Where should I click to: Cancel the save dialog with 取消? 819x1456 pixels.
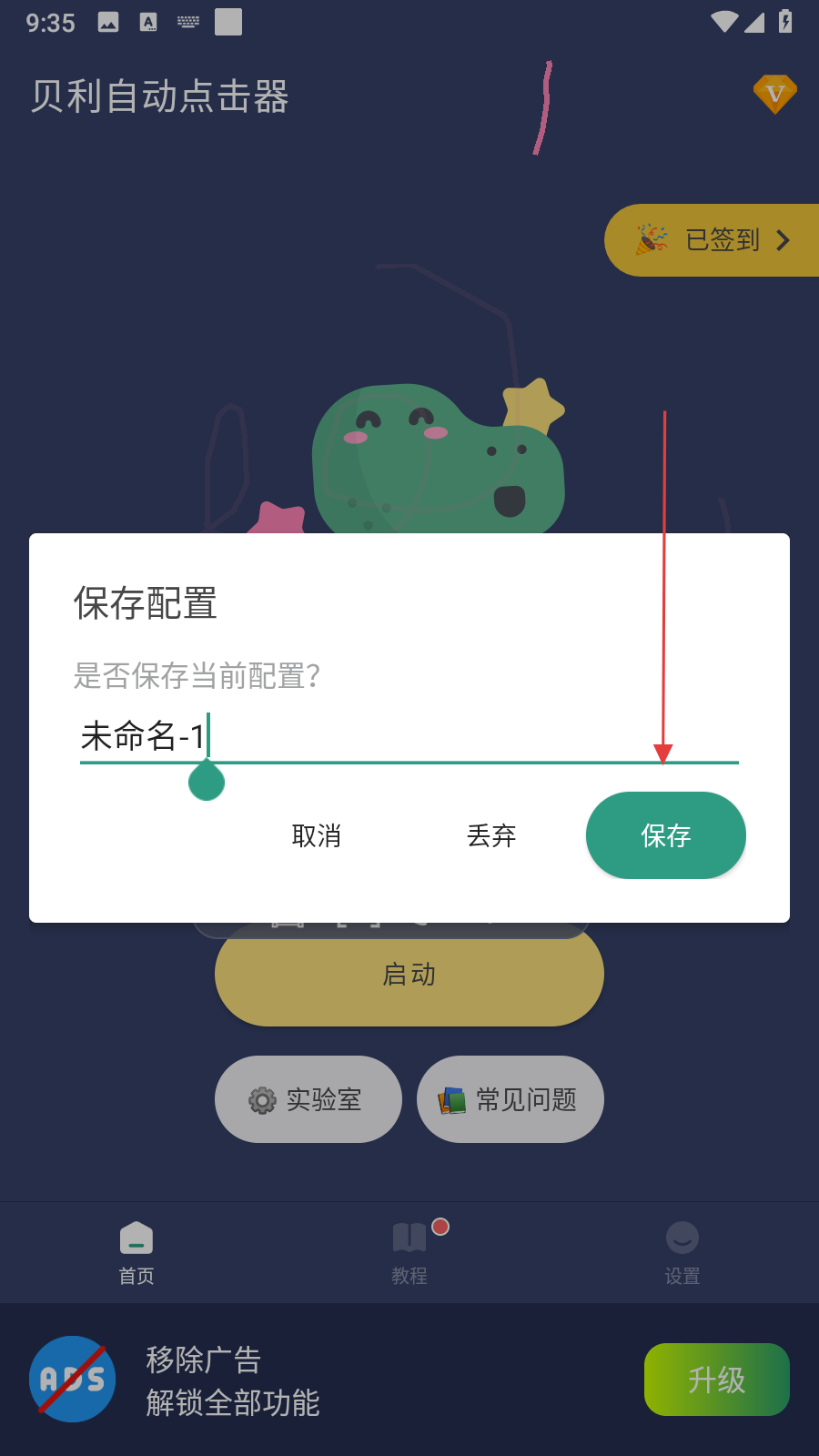(317, 835)
